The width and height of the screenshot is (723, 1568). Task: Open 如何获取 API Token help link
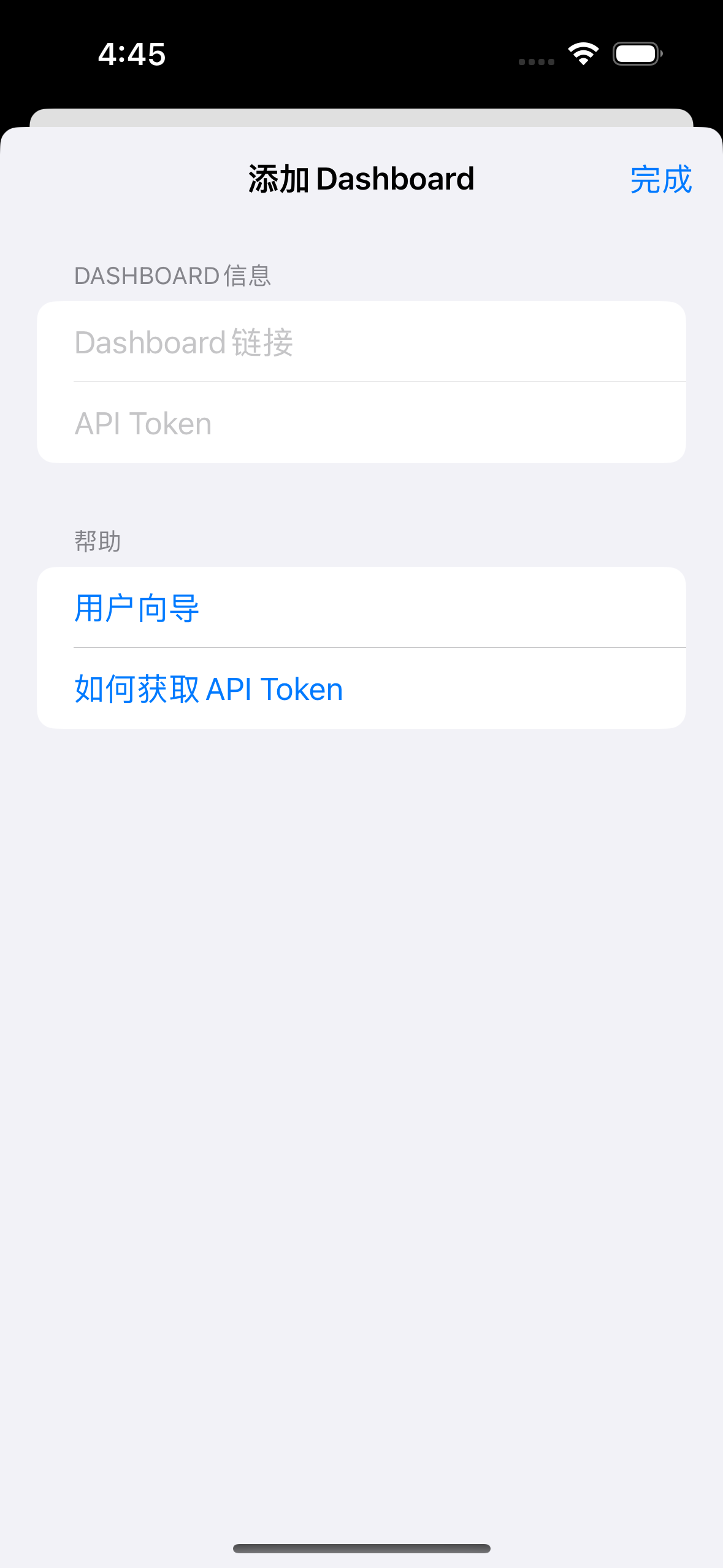(208, 688)
